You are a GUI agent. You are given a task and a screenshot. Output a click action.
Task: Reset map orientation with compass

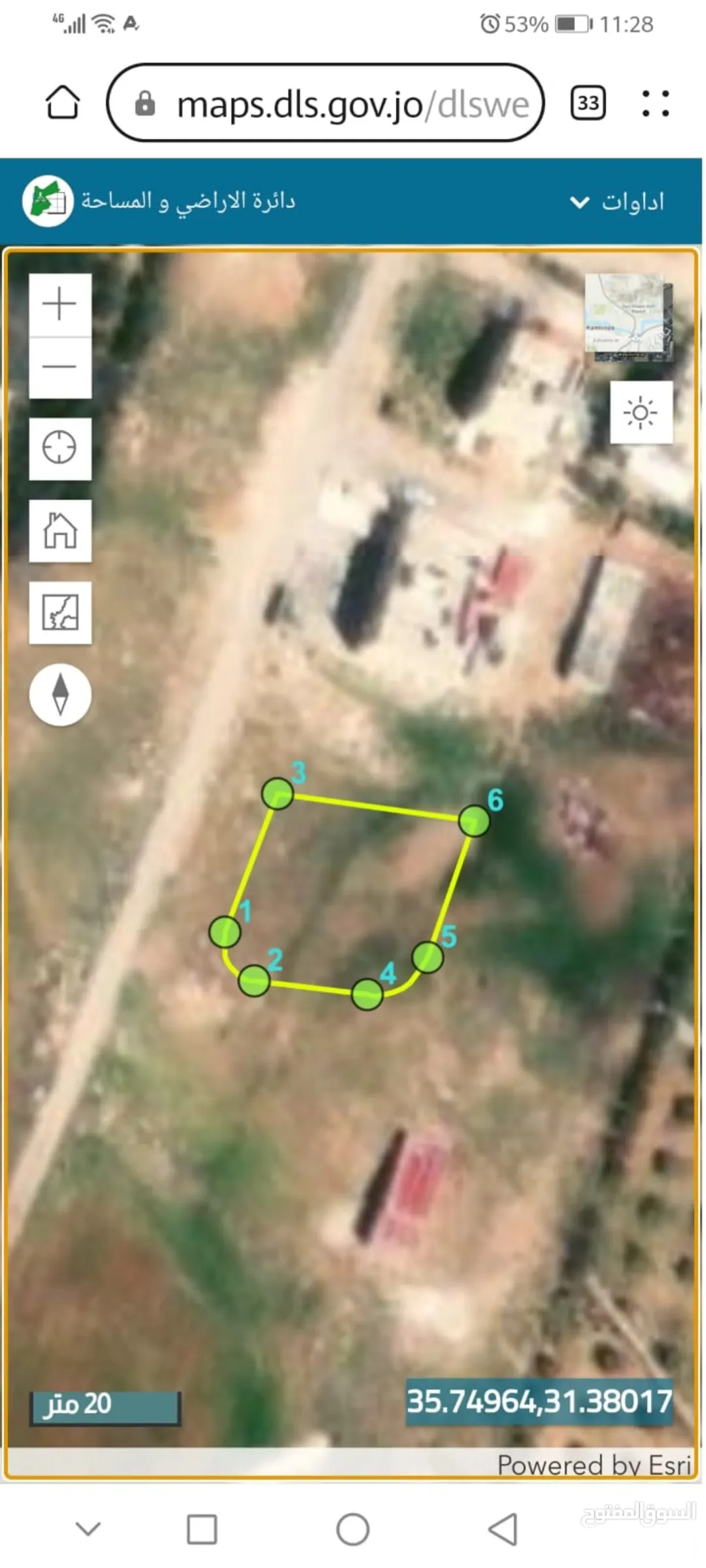tap(60, 694)
